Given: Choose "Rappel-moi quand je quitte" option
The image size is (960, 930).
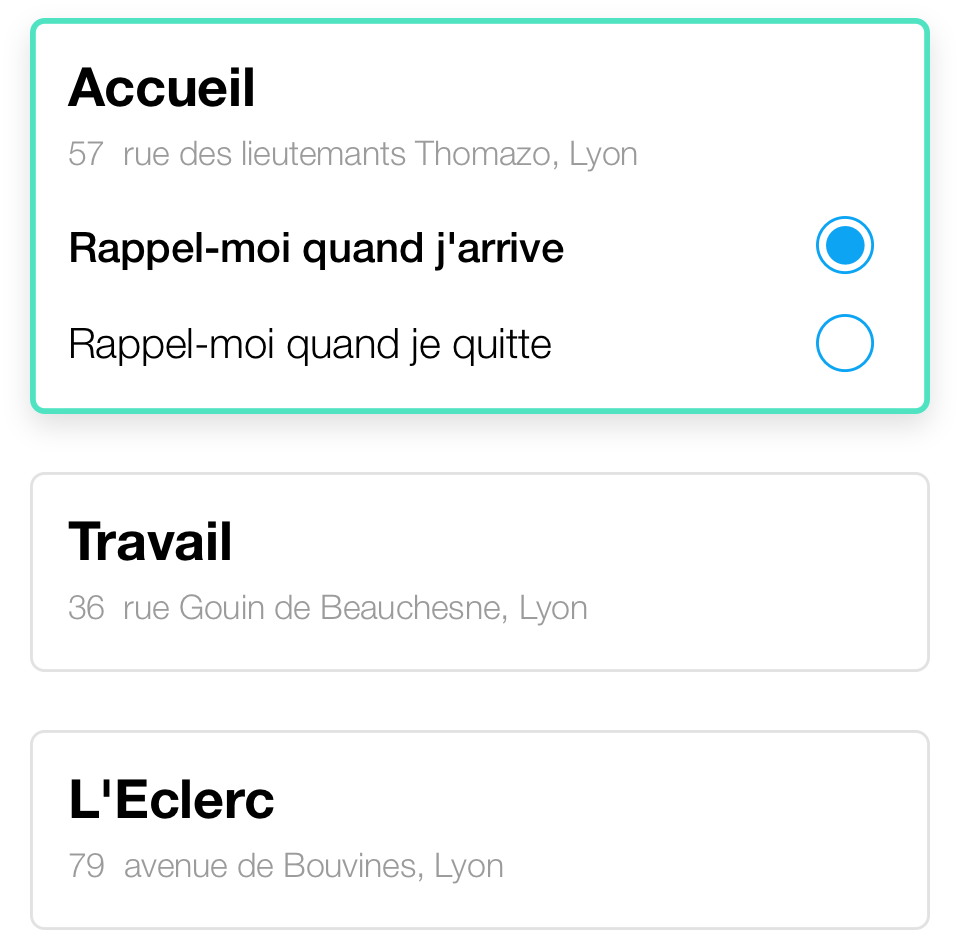Looking at the screenshot, I should click(844, 344).
